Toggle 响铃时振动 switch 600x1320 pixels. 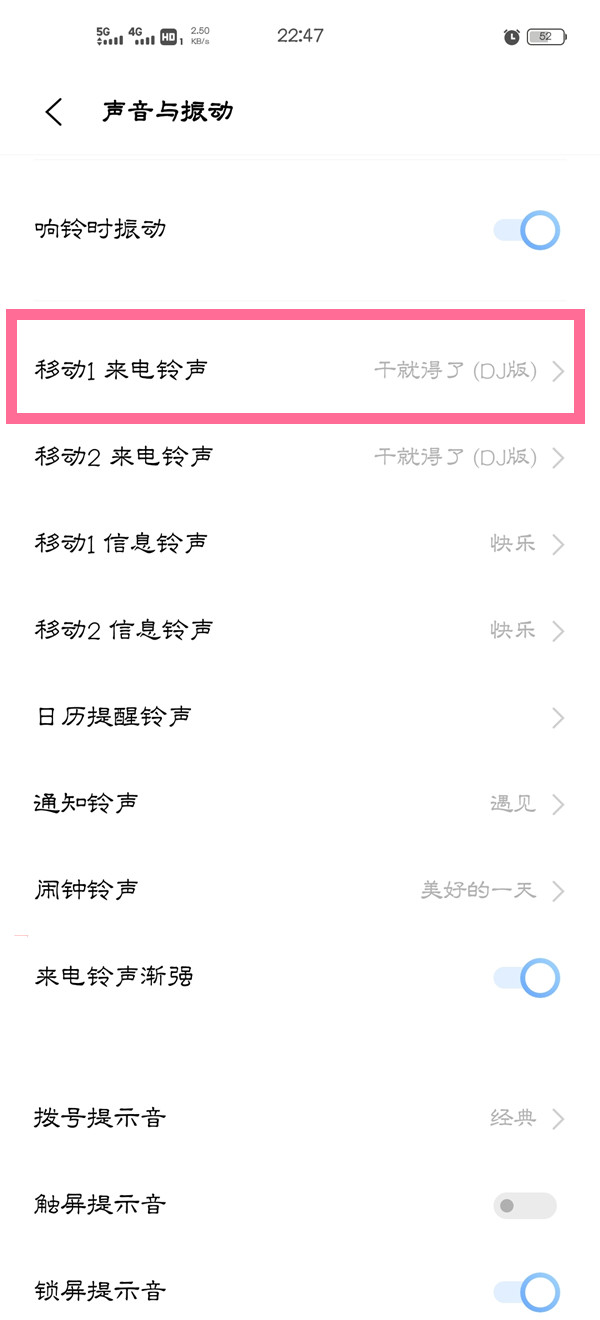(526, 231)
